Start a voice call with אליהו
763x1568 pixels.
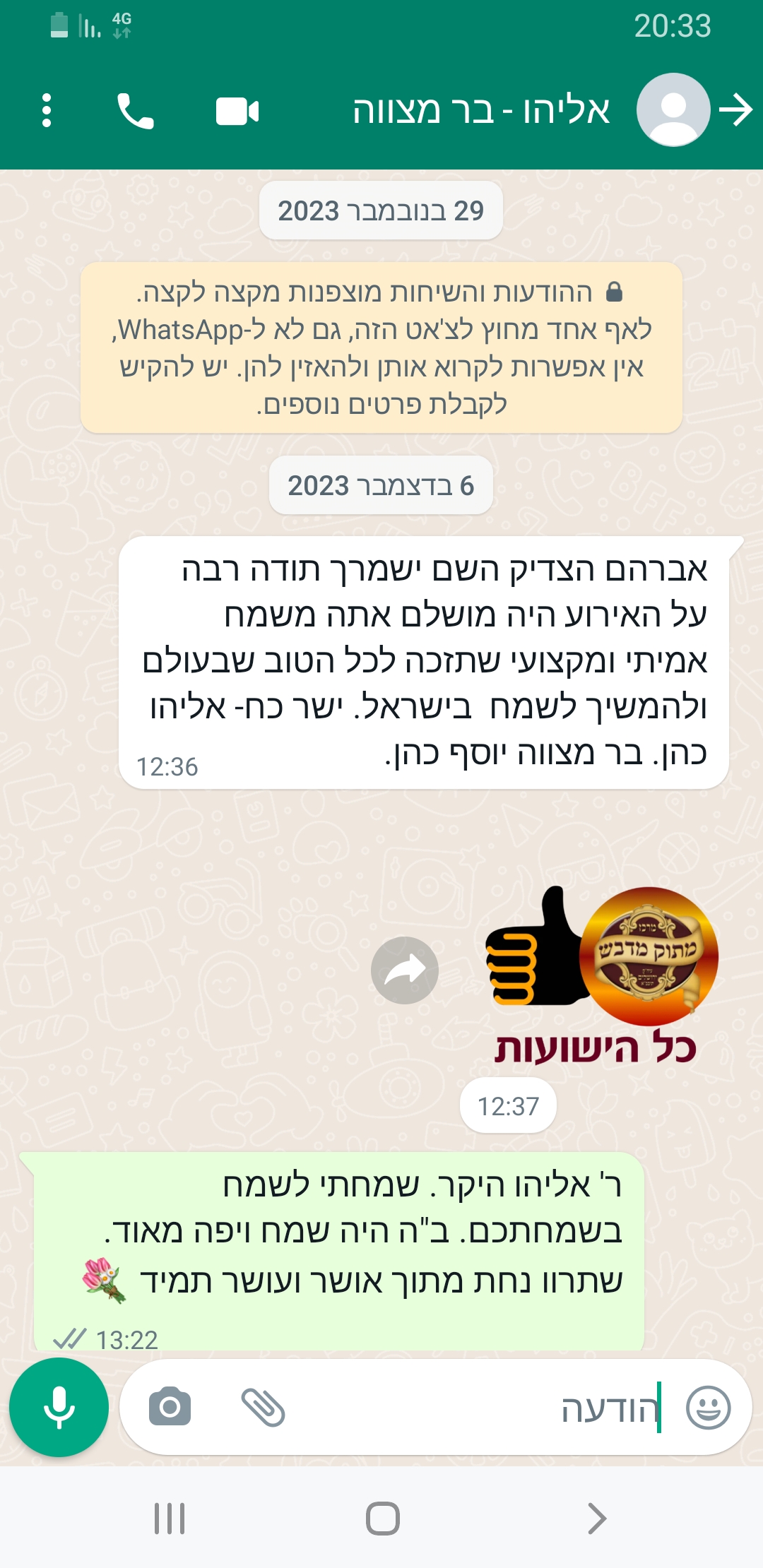[135, 111]
